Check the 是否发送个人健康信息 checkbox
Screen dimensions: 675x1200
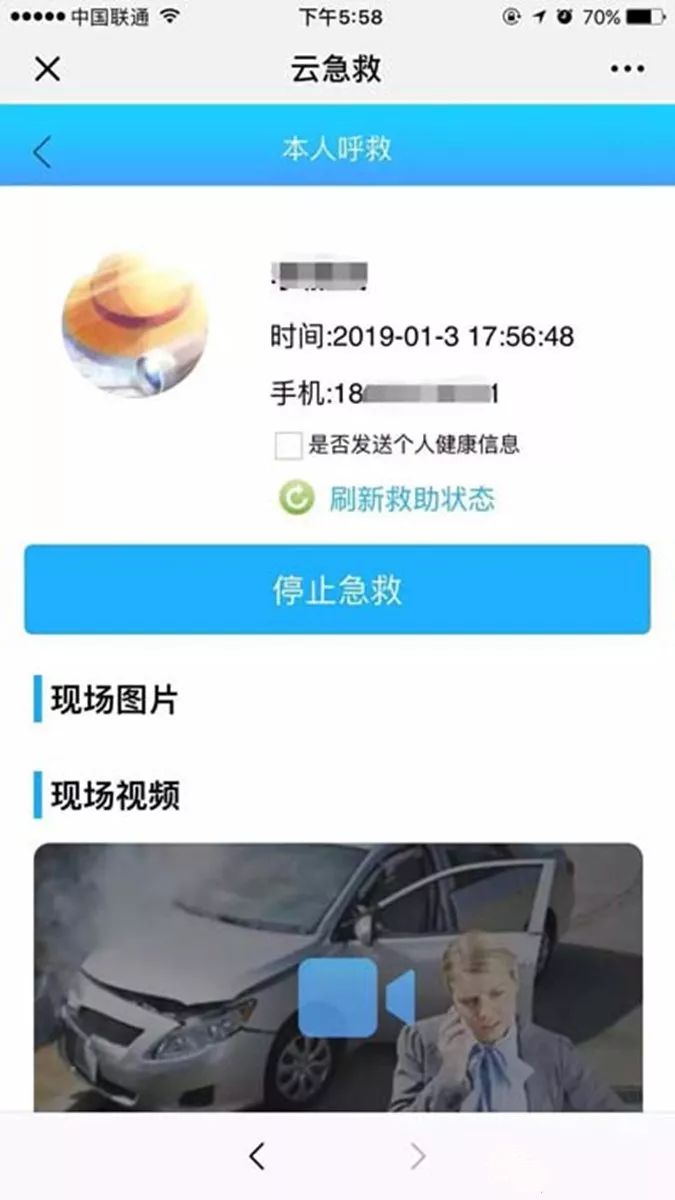(x=288, y=445)
